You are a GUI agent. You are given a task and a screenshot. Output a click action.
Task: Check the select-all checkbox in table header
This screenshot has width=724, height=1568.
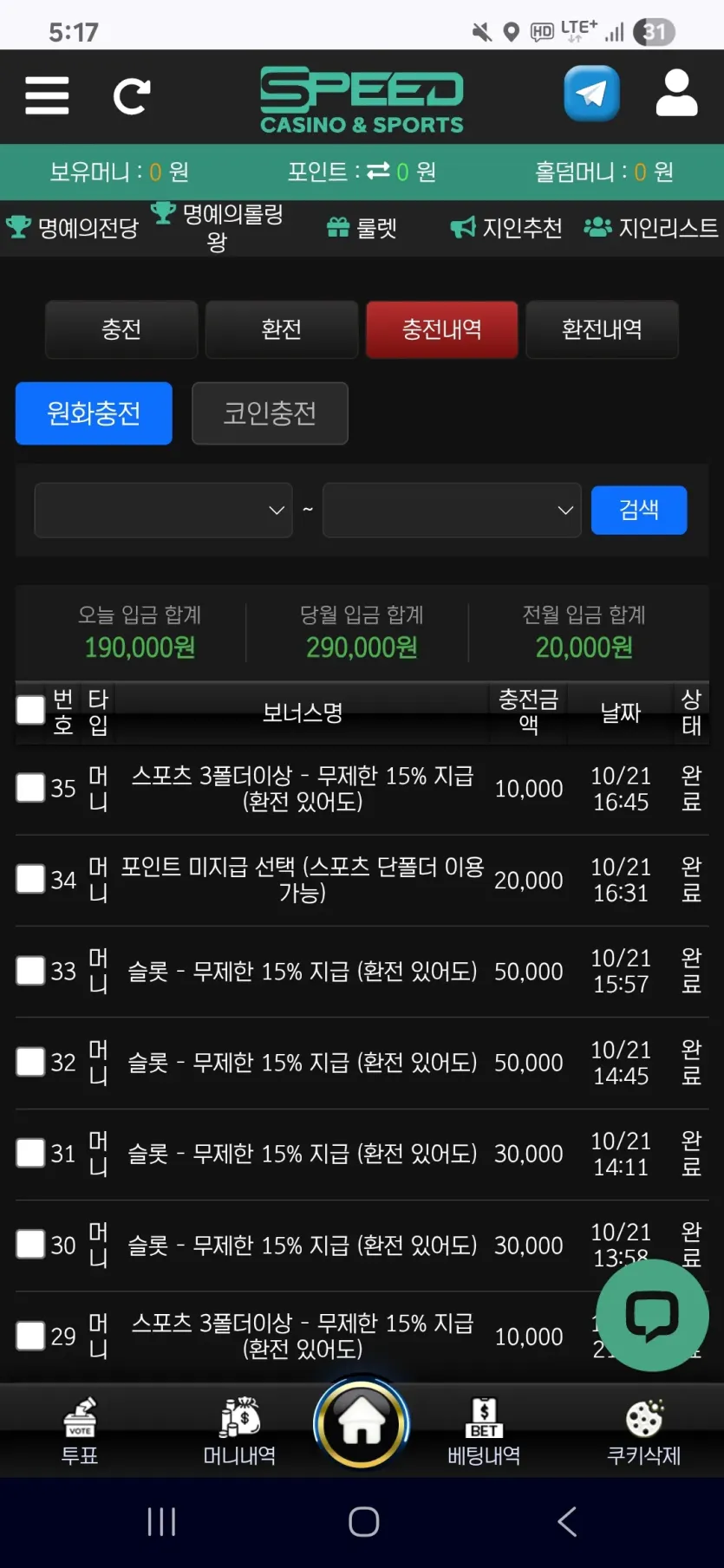coord(30,710)
